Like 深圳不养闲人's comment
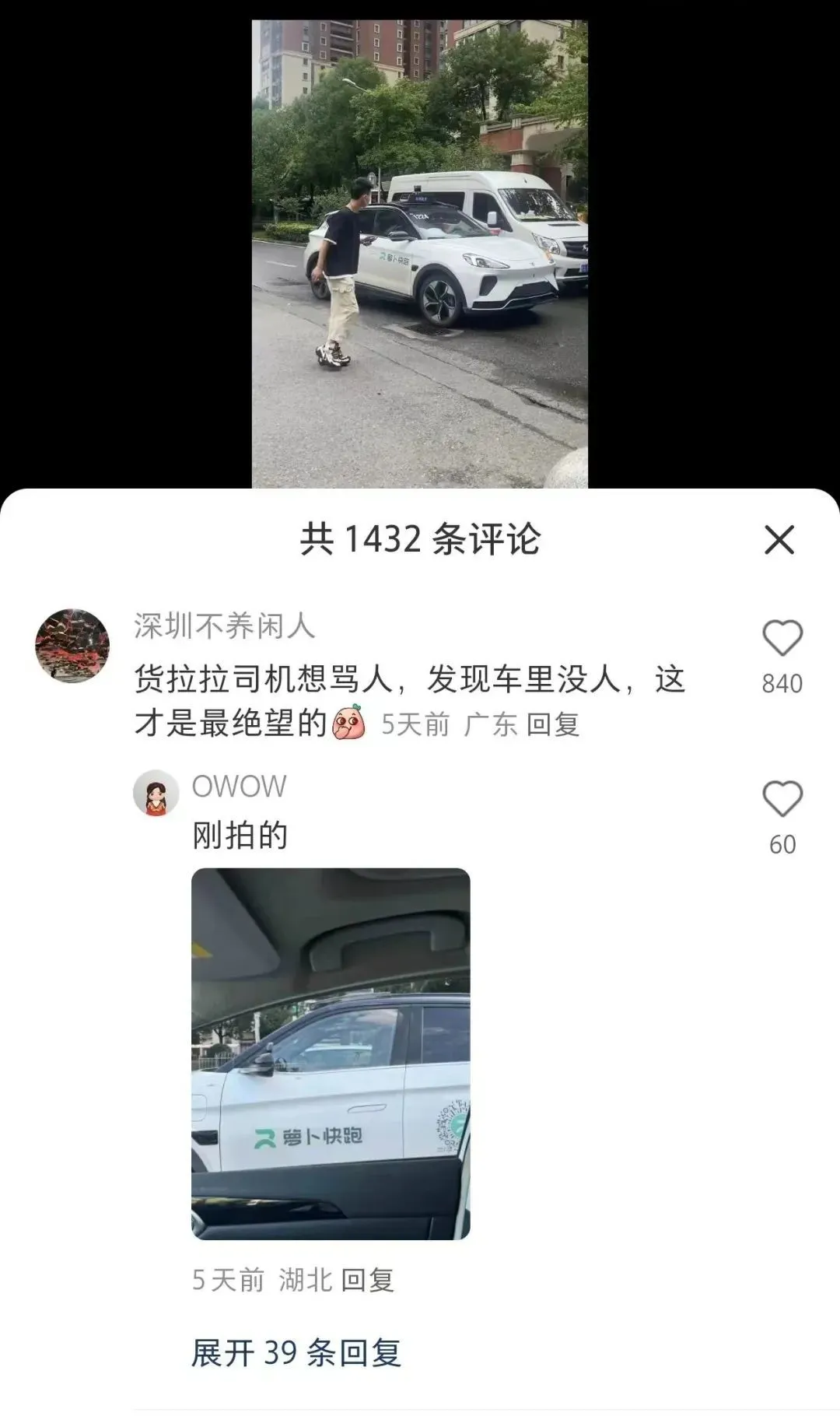Image resolution: width=840 pixels, height=1423 pixels. pyautogui.click(x=782, y=639)
